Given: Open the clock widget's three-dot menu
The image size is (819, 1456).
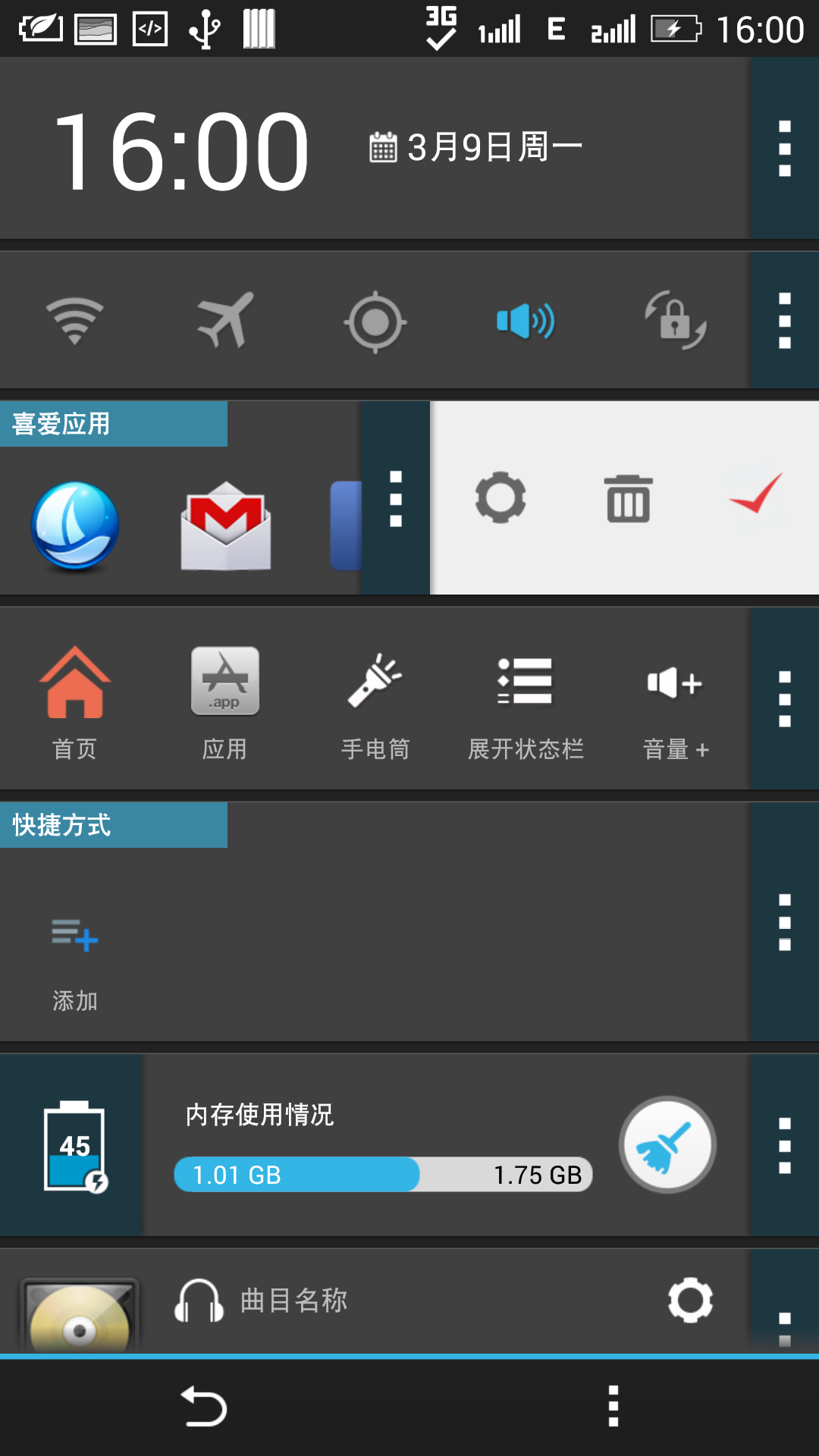Looking at the screenshot, I should (x=785, y=149).
